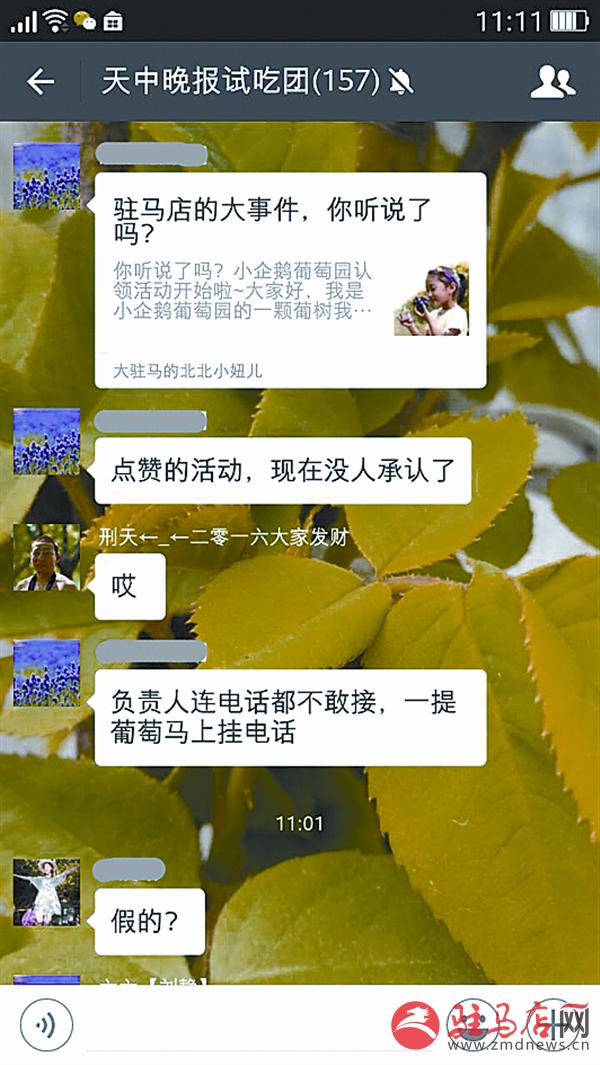Go back from the group chat
The height and width of the screenshot is (1065, 600).
(x=40, y=82)
